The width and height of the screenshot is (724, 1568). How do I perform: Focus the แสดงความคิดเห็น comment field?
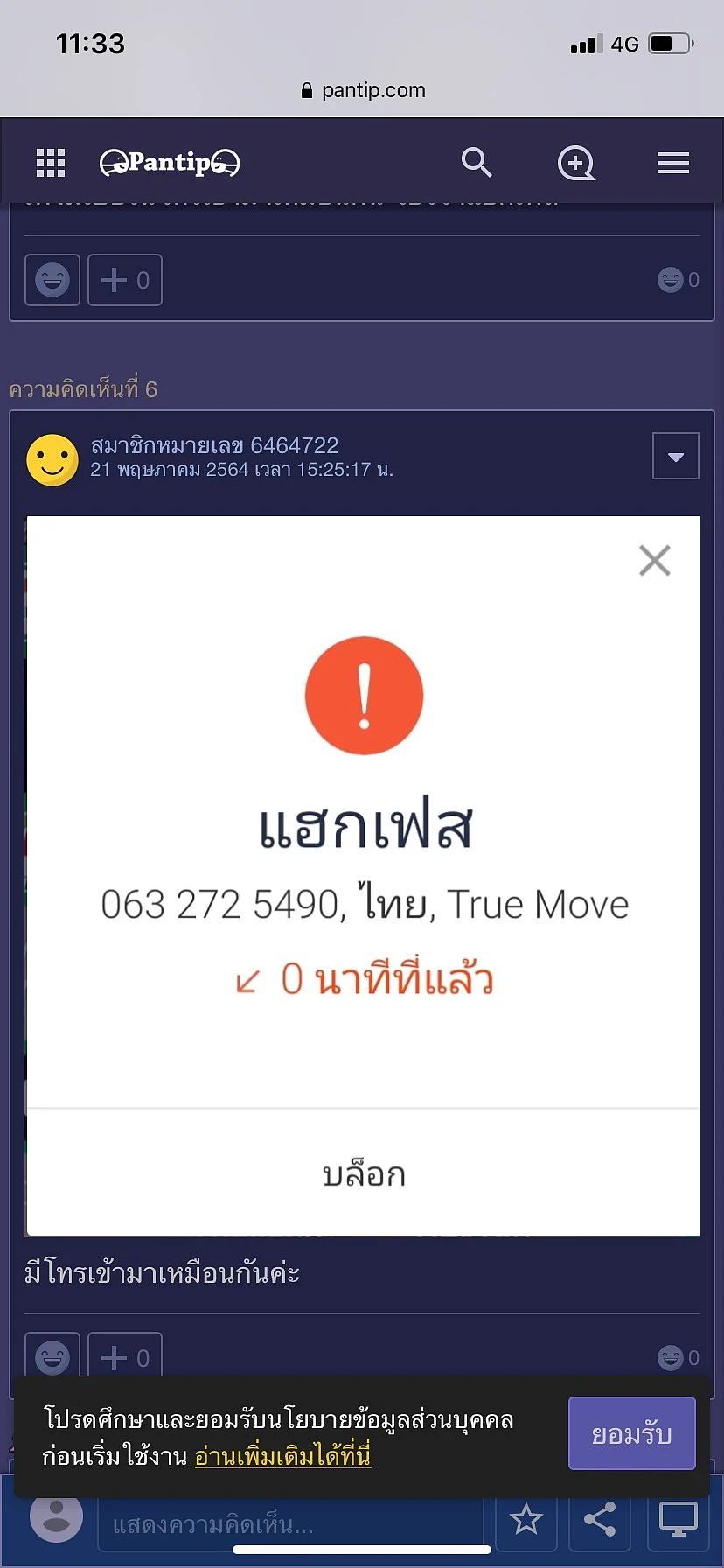289,1525
